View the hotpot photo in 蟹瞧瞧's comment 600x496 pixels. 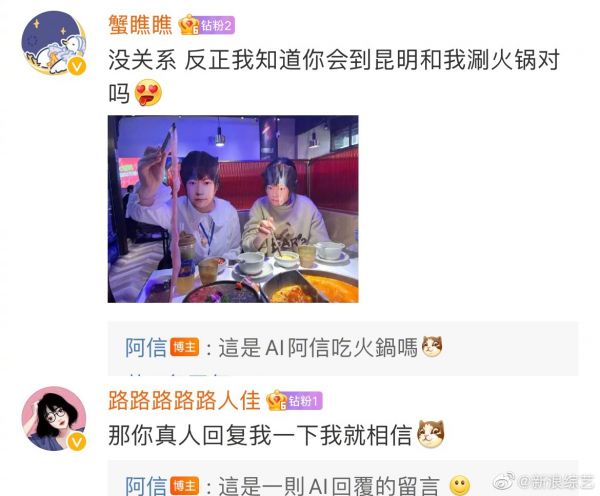click(232, 208)
